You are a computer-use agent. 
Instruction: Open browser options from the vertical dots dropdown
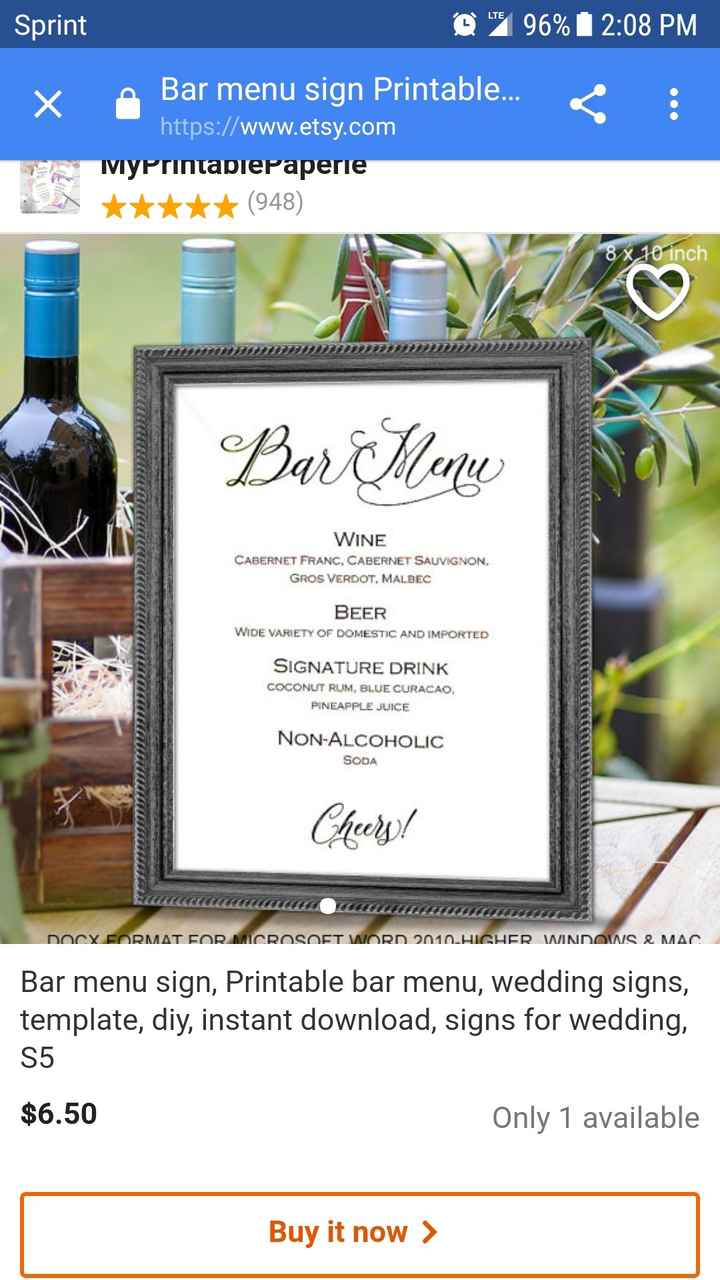tap(672, 104)
